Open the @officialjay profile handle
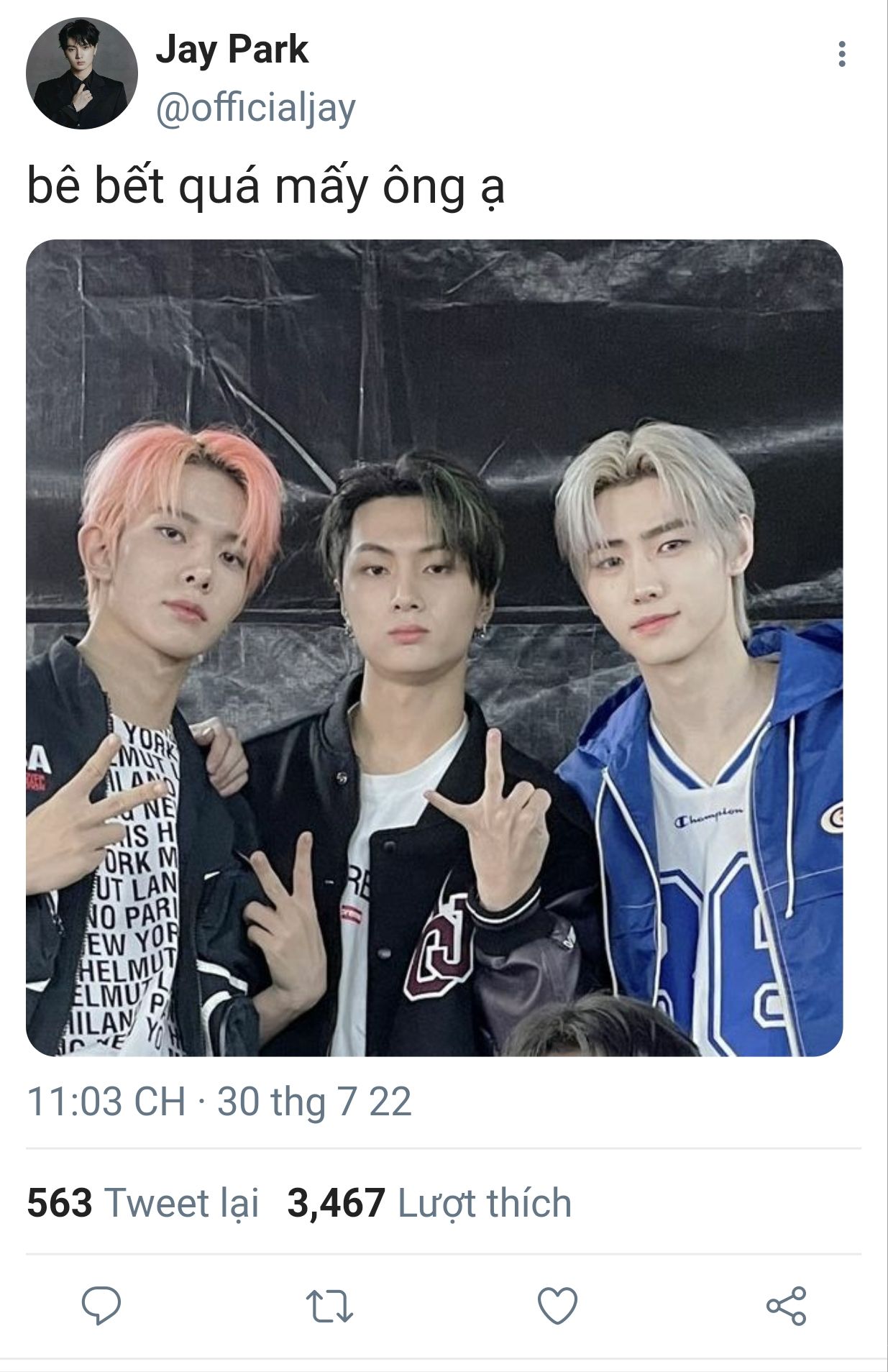 point(255,109)
